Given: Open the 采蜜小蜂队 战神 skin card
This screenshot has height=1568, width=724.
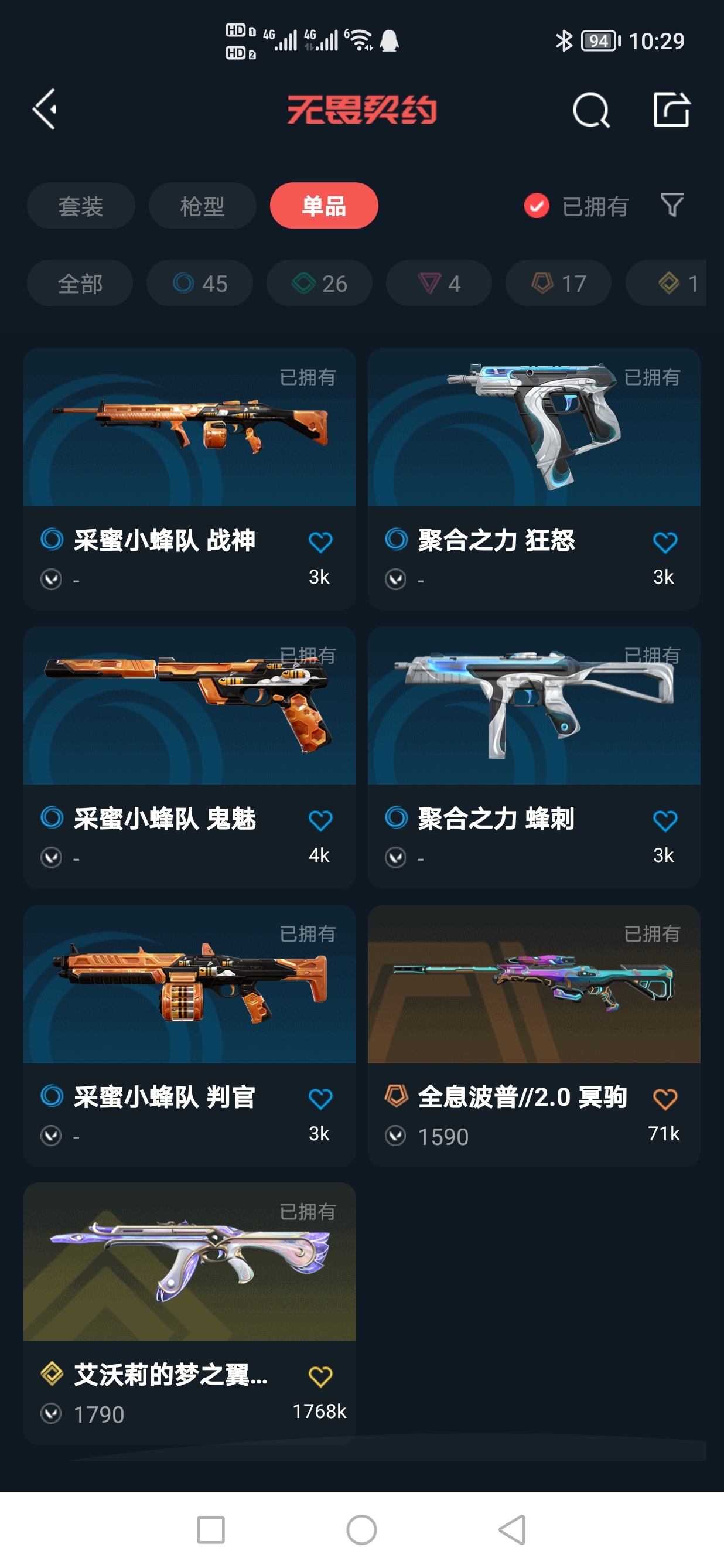Looking at the screenshot, I should coord(190,479).
